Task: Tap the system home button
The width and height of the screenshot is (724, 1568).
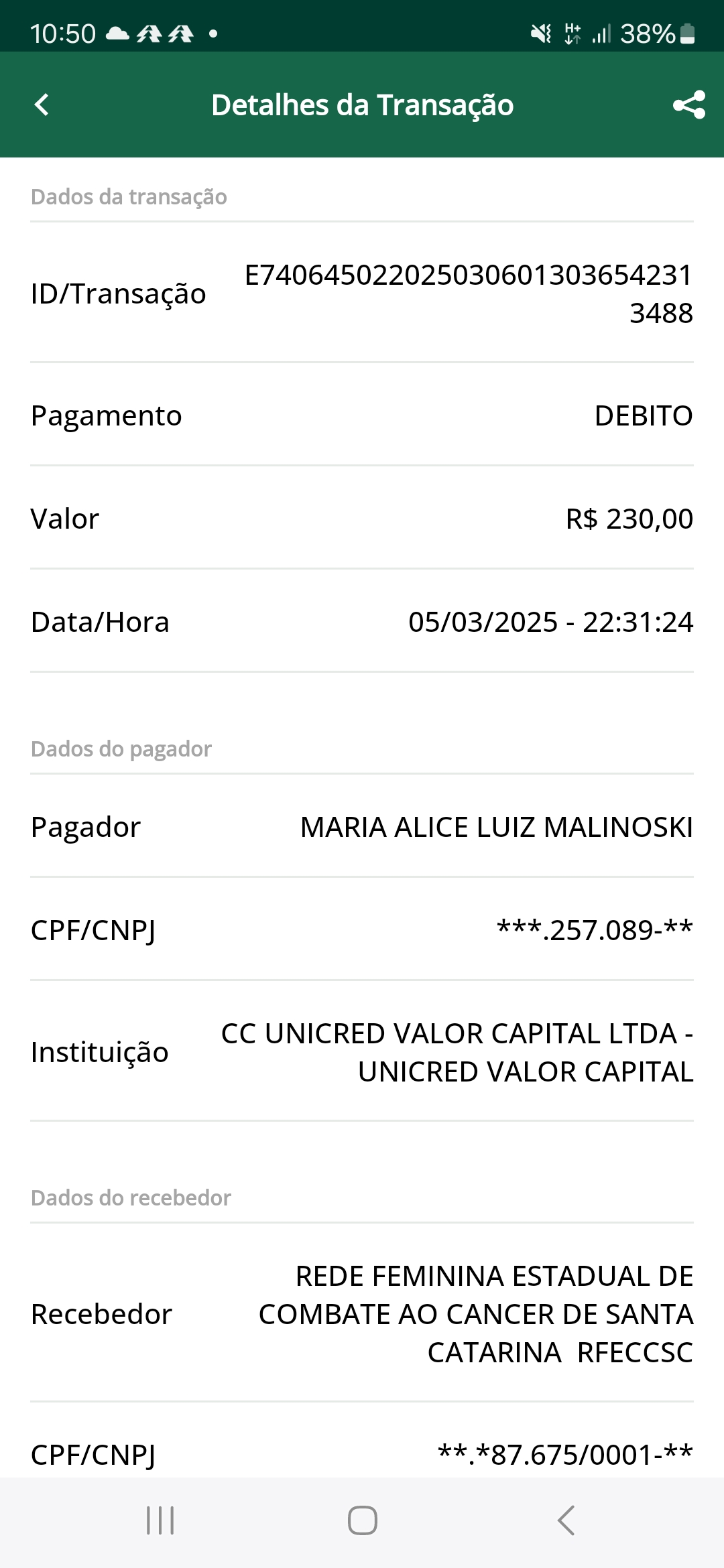Action: pos(362,1520)
